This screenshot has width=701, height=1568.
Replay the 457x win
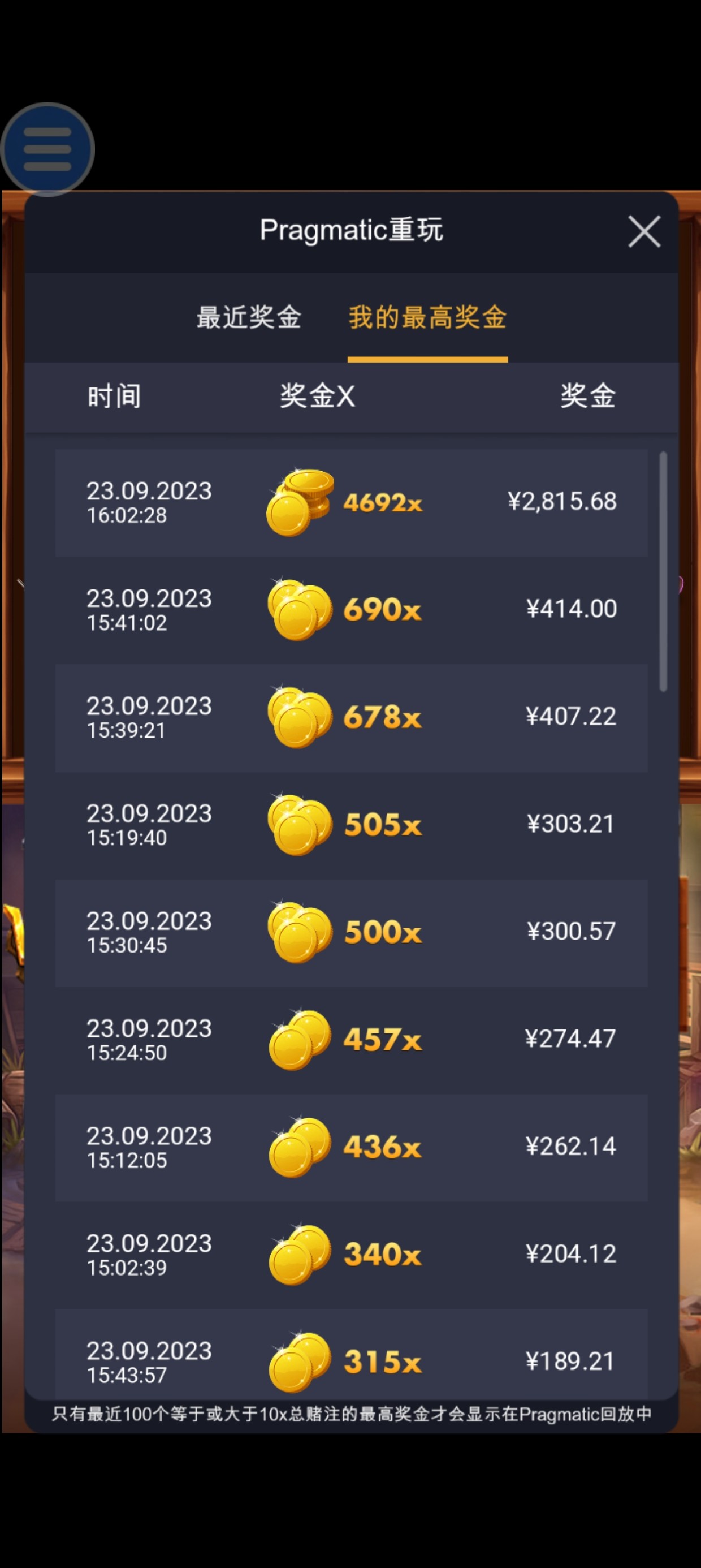coord(351,1040)
